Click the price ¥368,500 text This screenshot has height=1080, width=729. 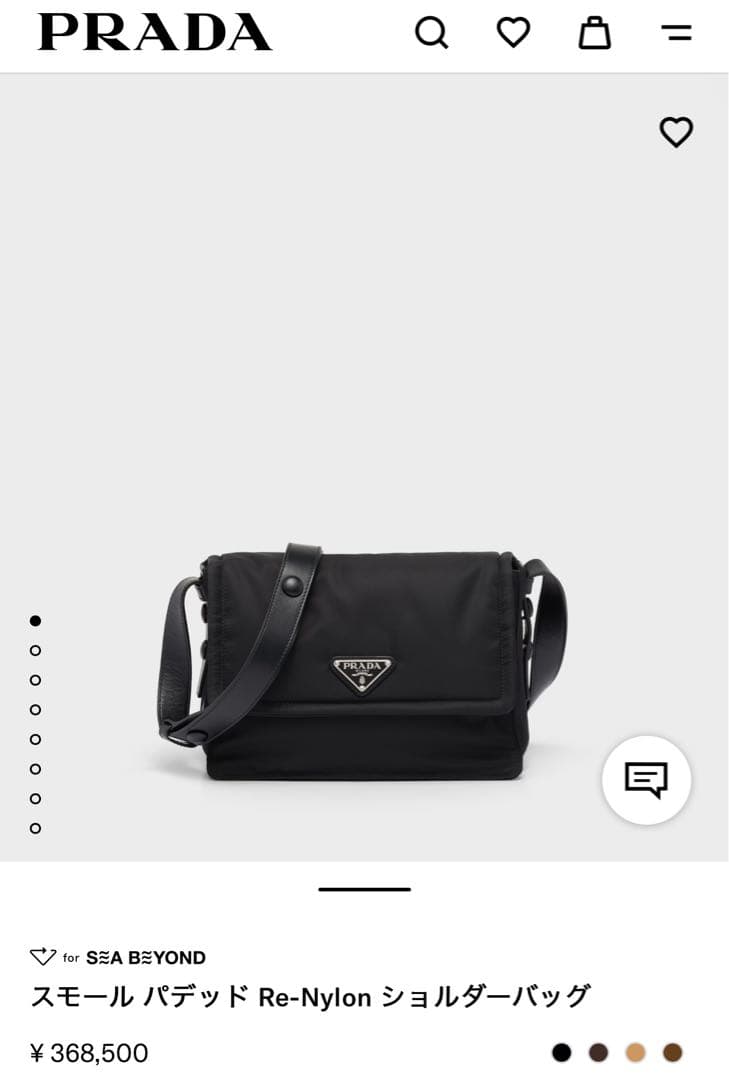point(88,1052)
